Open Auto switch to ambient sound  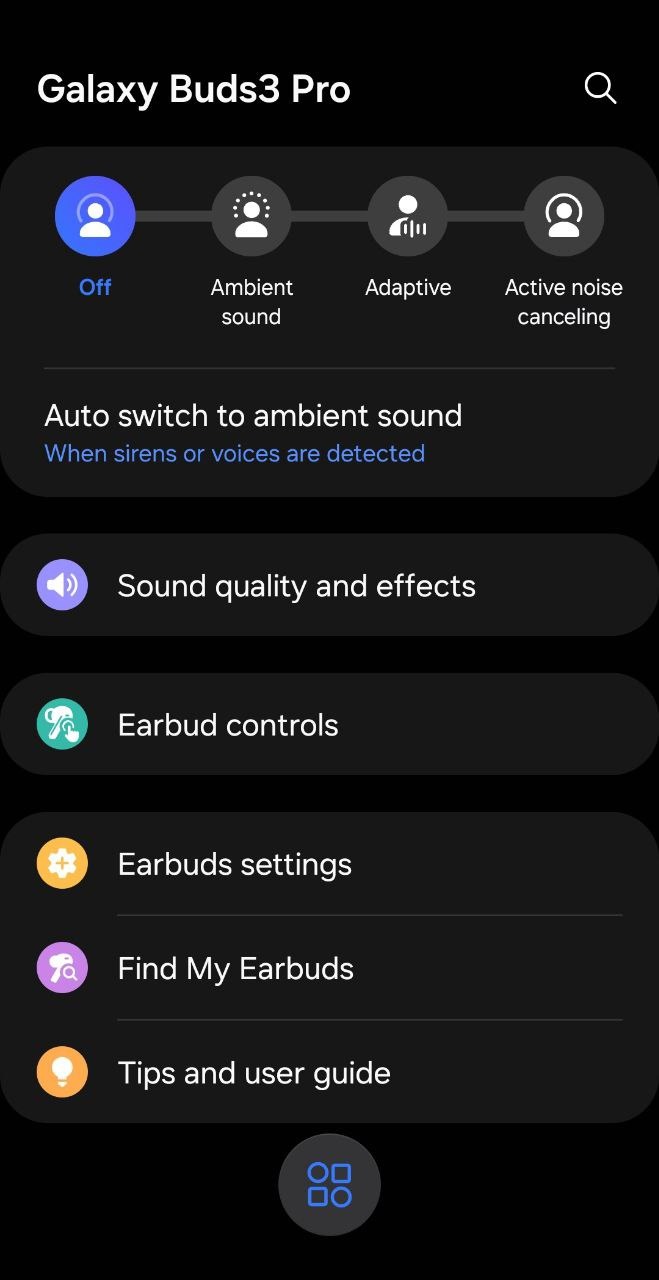coord(253,433)
